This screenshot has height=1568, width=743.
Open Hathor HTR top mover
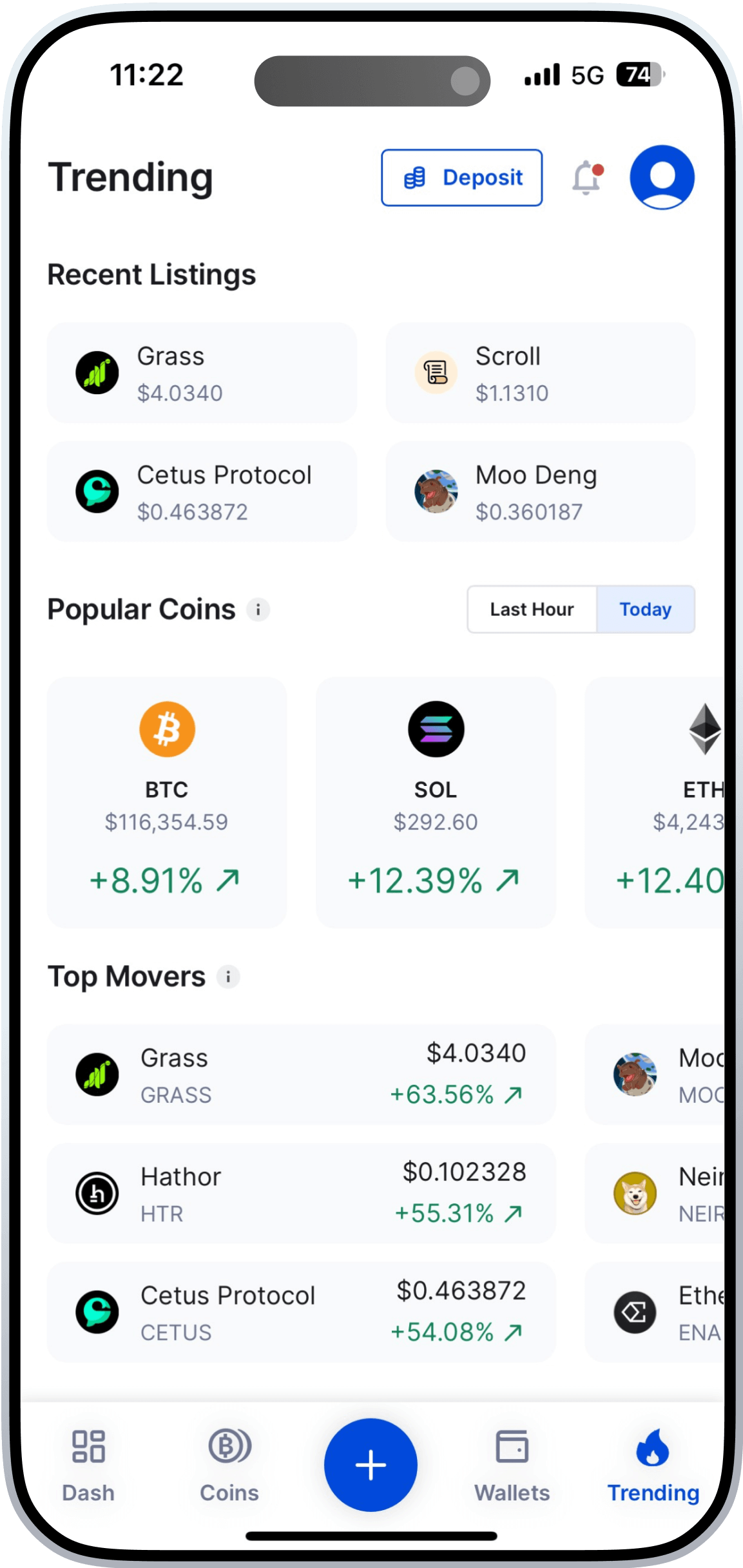point(301,1194)
